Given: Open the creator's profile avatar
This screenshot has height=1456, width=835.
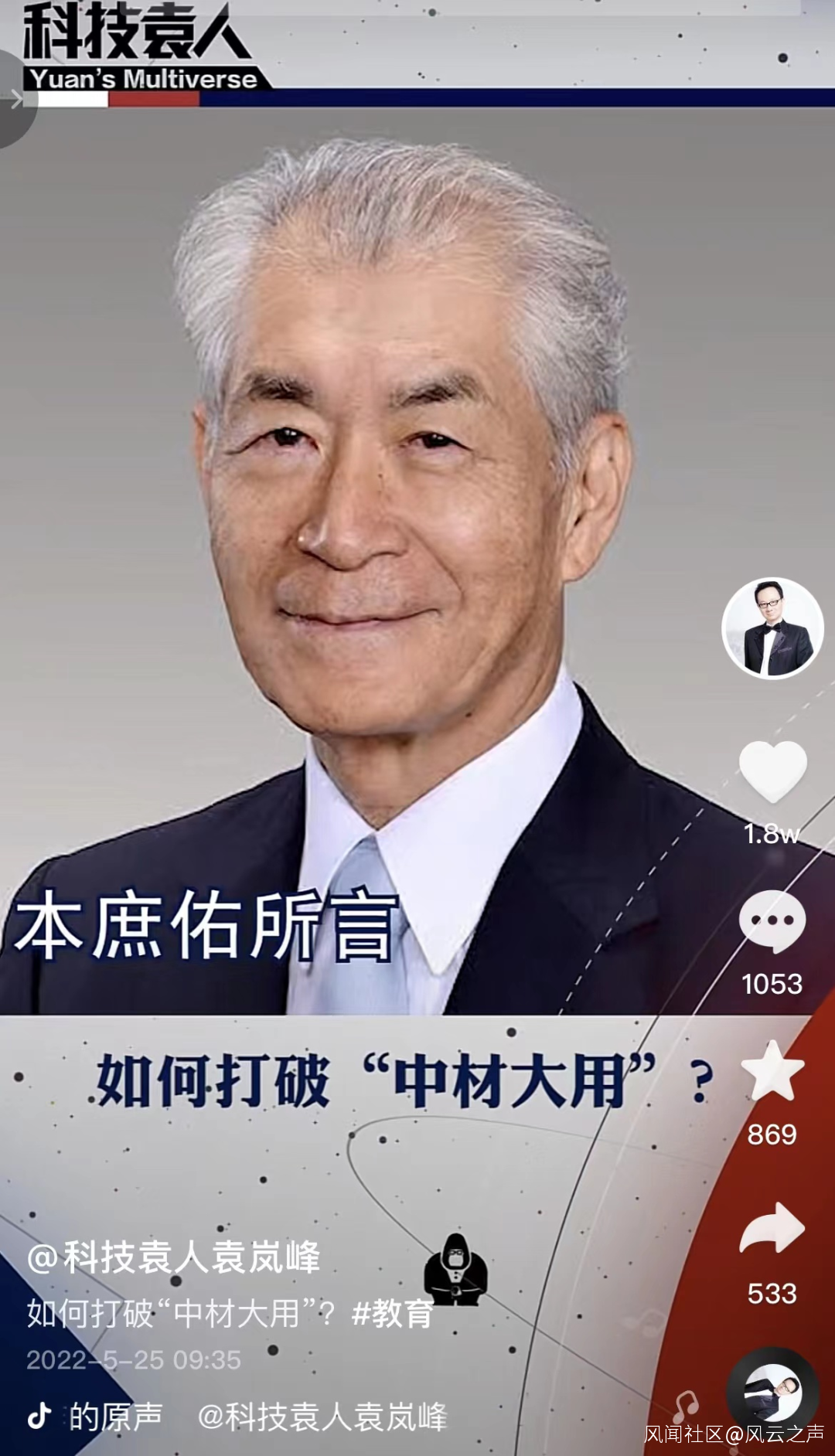Looking at the screenshot, I should 772,628.
